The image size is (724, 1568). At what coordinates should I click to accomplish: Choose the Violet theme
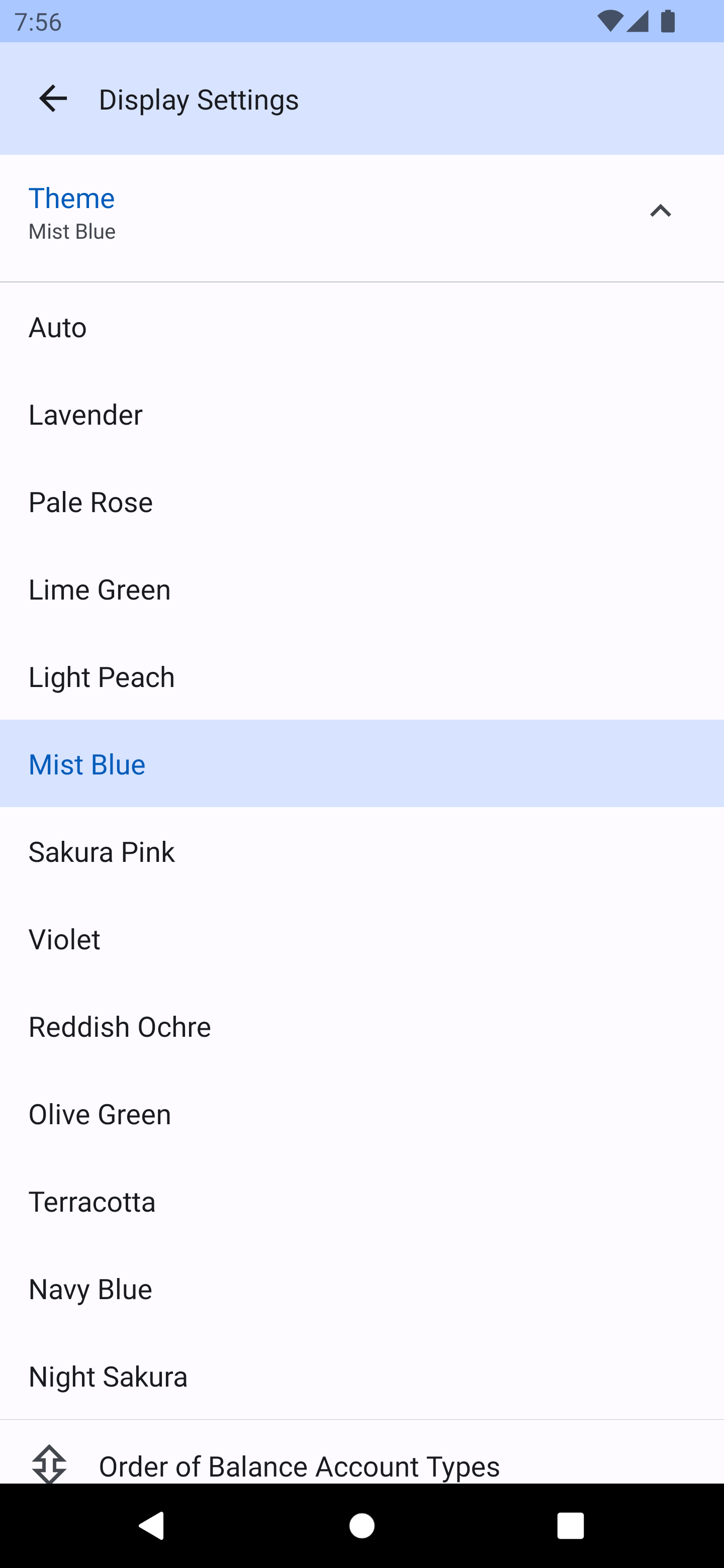pos(361,939)
